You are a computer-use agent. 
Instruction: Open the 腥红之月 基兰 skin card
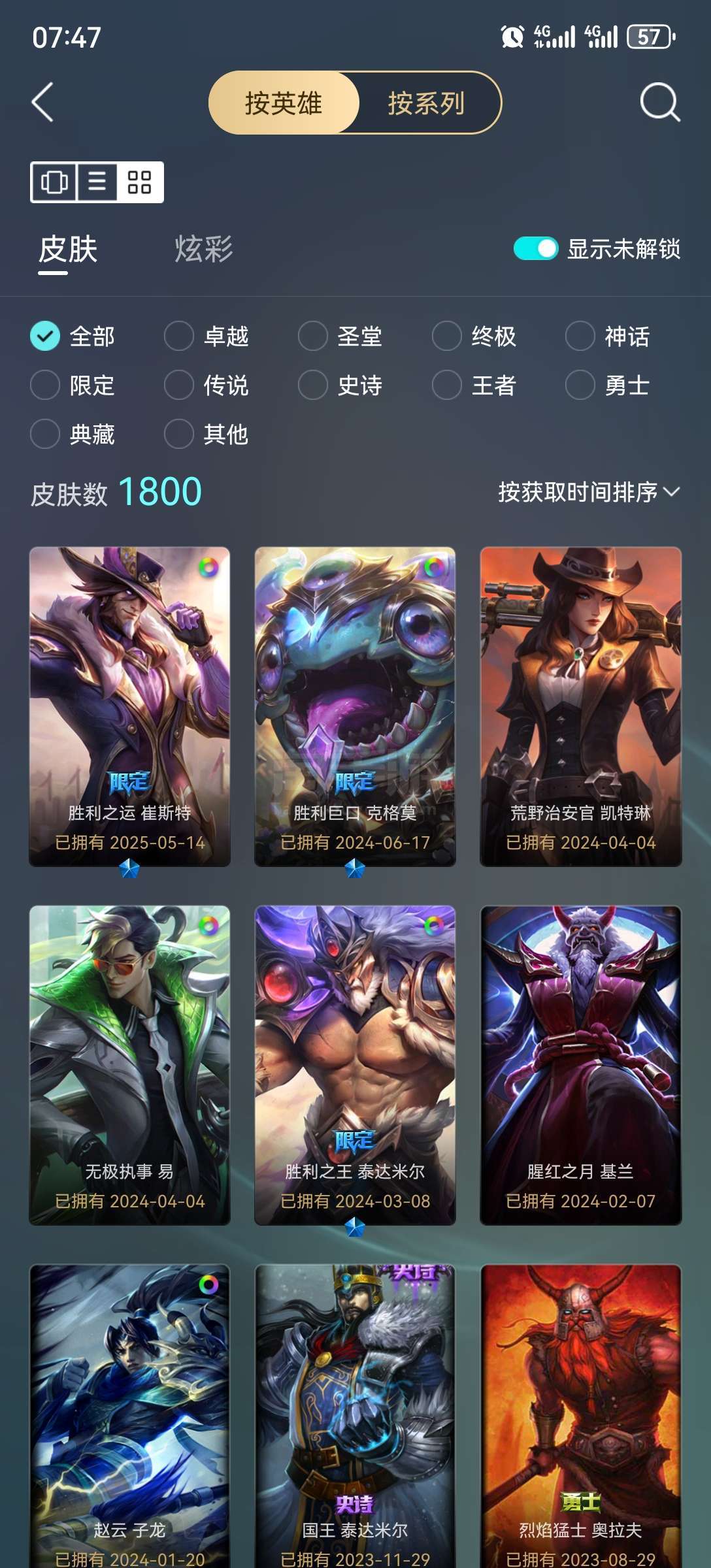tap(581, 1066)
